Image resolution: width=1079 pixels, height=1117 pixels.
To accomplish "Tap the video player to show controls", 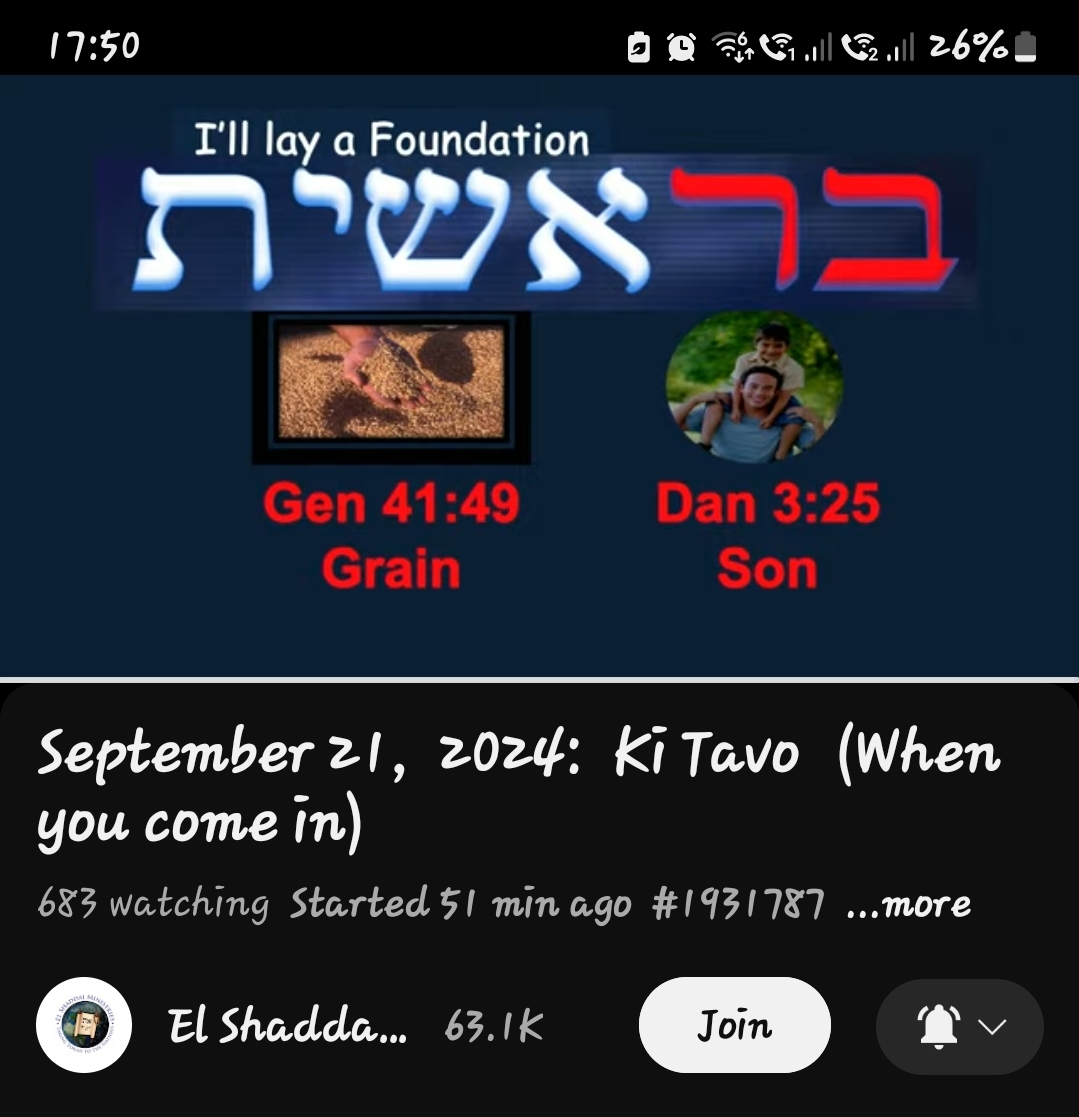I will (x=539, y=375).
